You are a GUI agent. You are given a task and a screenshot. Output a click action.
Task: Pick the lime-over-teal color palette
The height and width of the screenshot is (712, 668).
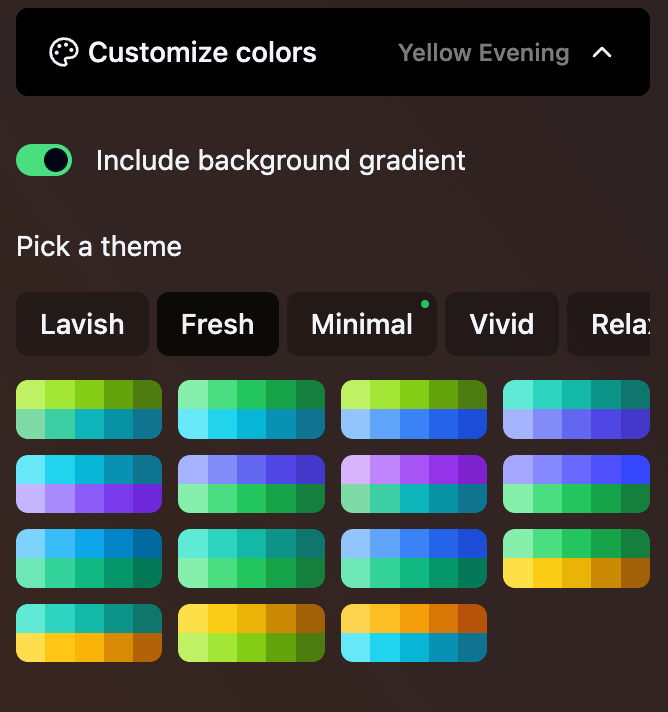pos(89,409)
